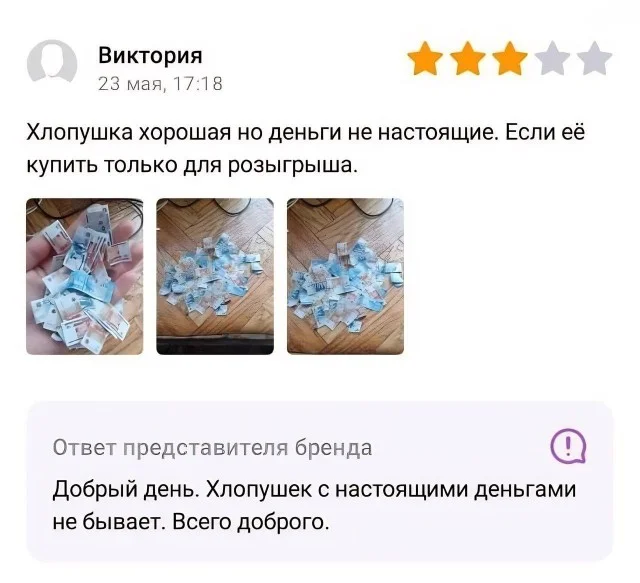The width and height of the screenshot is (640, 583).
Task: Tap the report icon in the brand's reply
Action: (569, 445)
